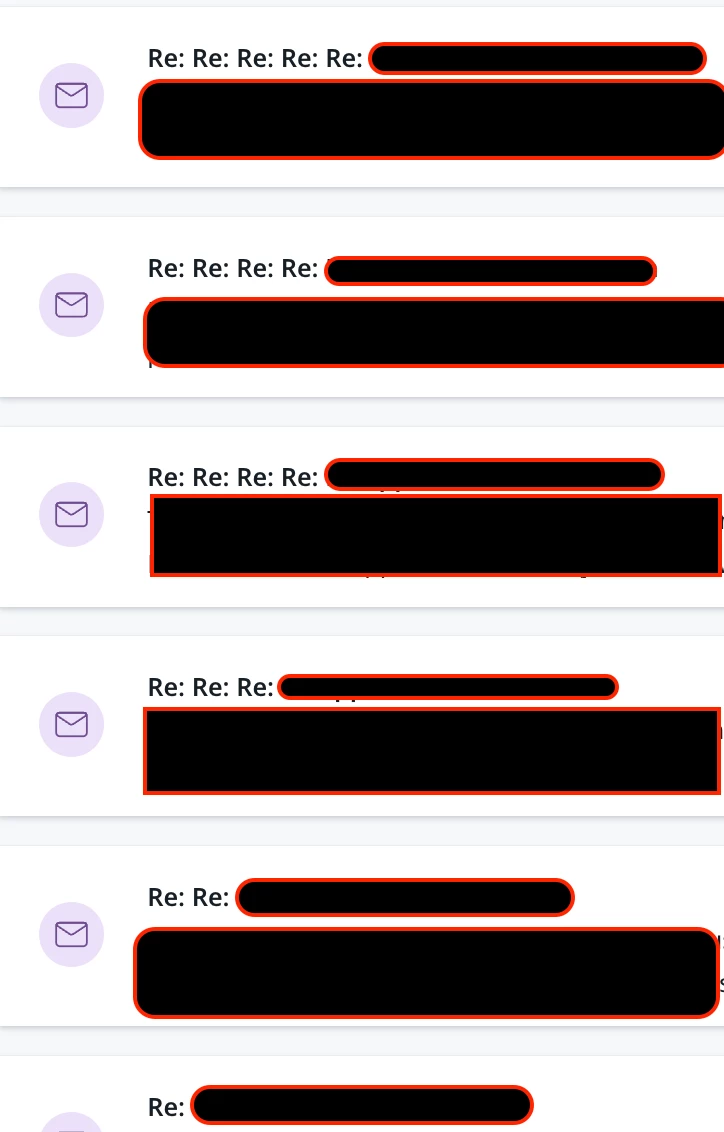Open the message starting "Re: Re: Re:" only

tap(362, 726)
